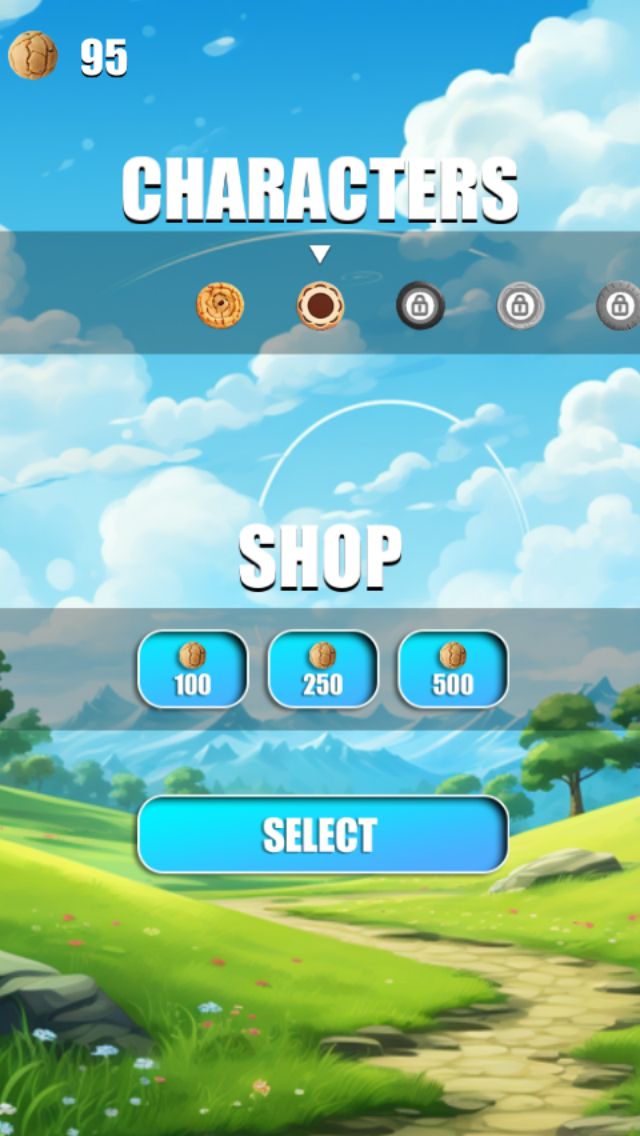Viewport: 640px width, 1136px height.
Task: Tap the light gray locked character
Action: pos(521,305)
